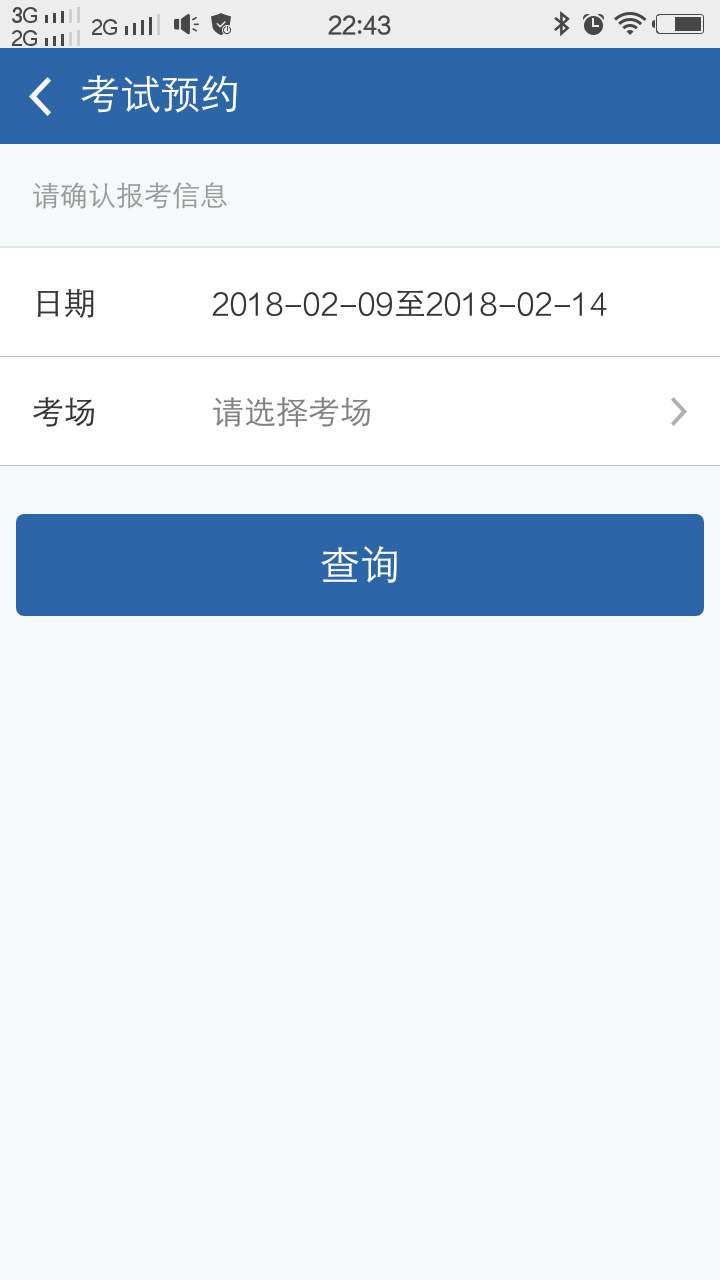Click the Wi-Fi icon in the status bar
The image size is (720, 1280).
(x=631, y=25)
